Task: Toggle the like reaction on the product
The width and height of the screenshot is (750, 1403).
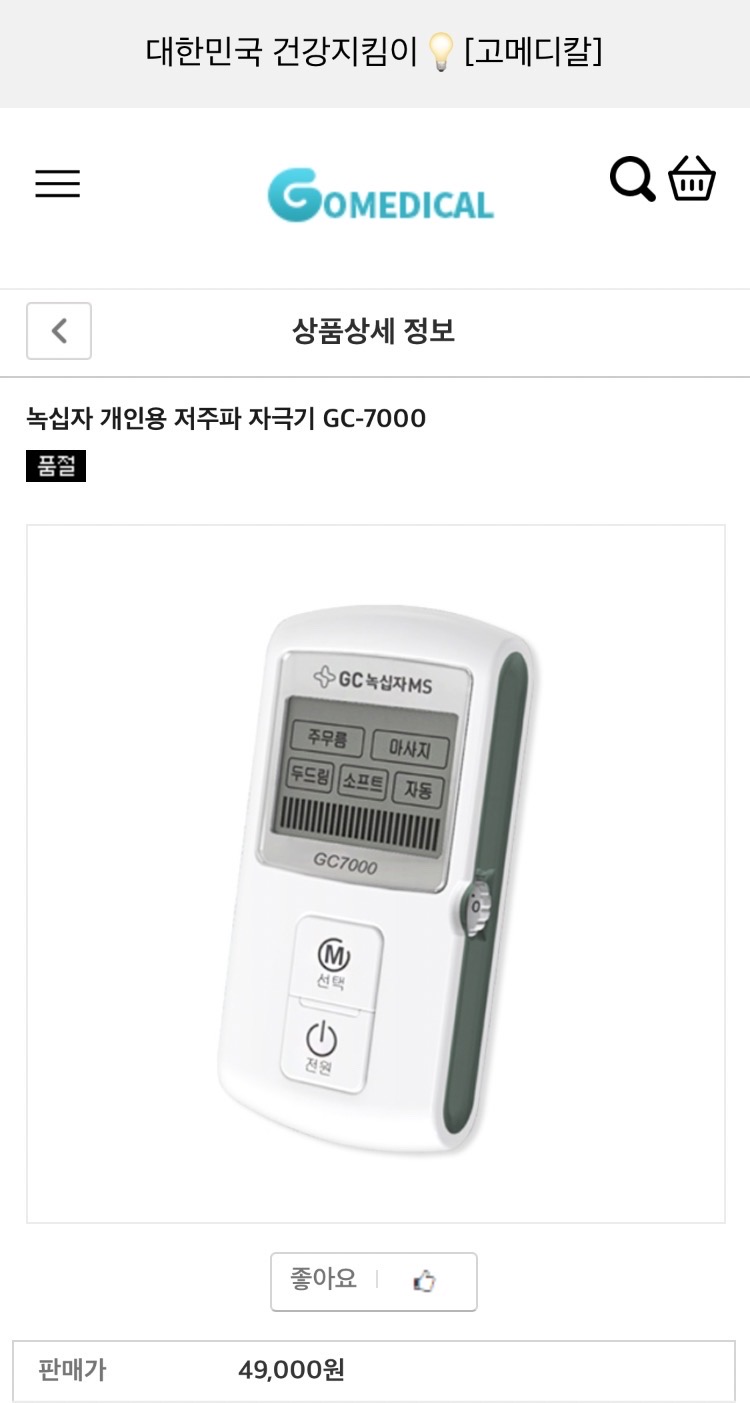Action: [x=374, y=1281]
